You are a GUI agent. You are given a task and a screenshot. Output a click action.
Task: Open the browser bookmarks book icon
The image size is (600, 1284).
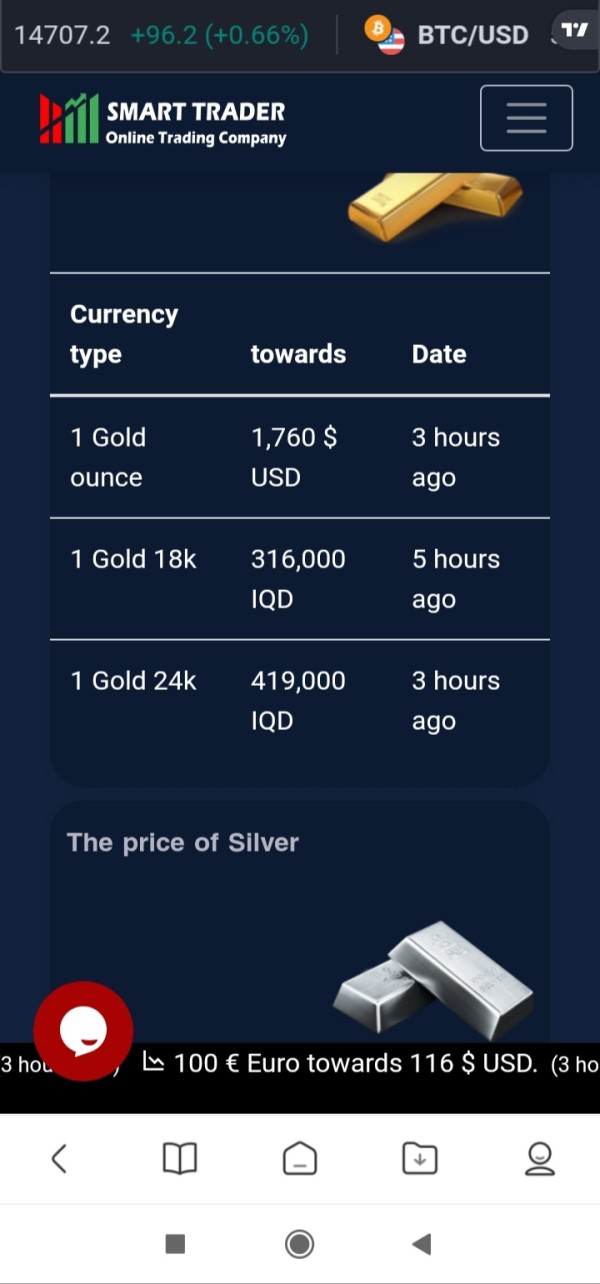point(180,1159)
